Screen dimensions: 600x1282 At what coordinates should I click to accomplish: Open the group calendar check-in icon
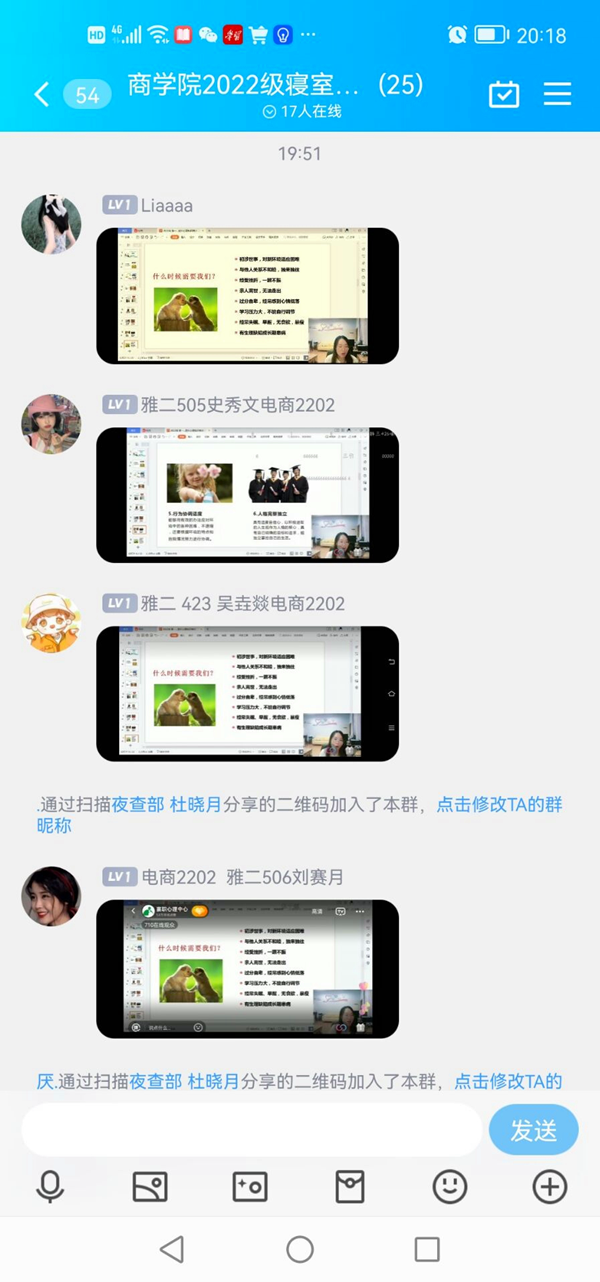(x=504, y=95)
